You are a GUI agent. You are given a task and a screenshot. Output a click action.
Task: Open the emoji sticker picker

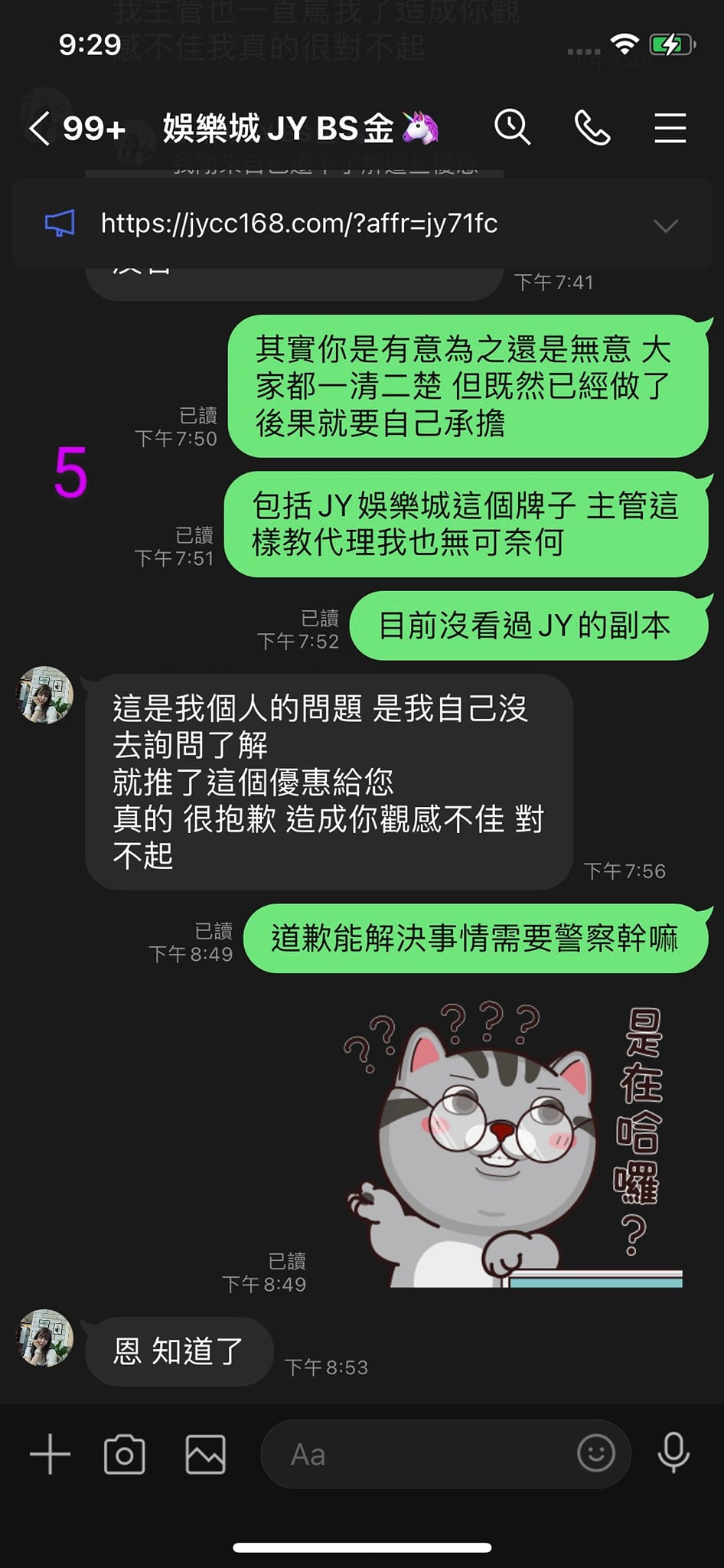(x=595, y=1452)
